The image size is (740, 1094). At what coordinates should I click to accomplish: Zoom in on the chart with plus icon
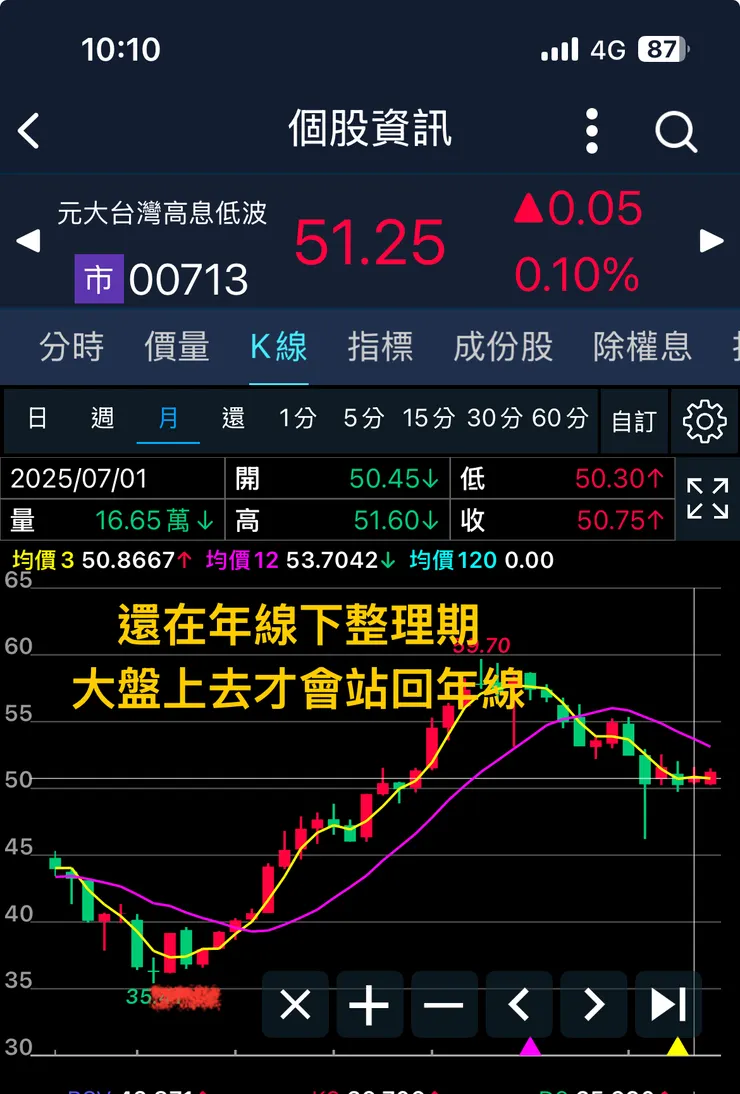(369, 1006)
